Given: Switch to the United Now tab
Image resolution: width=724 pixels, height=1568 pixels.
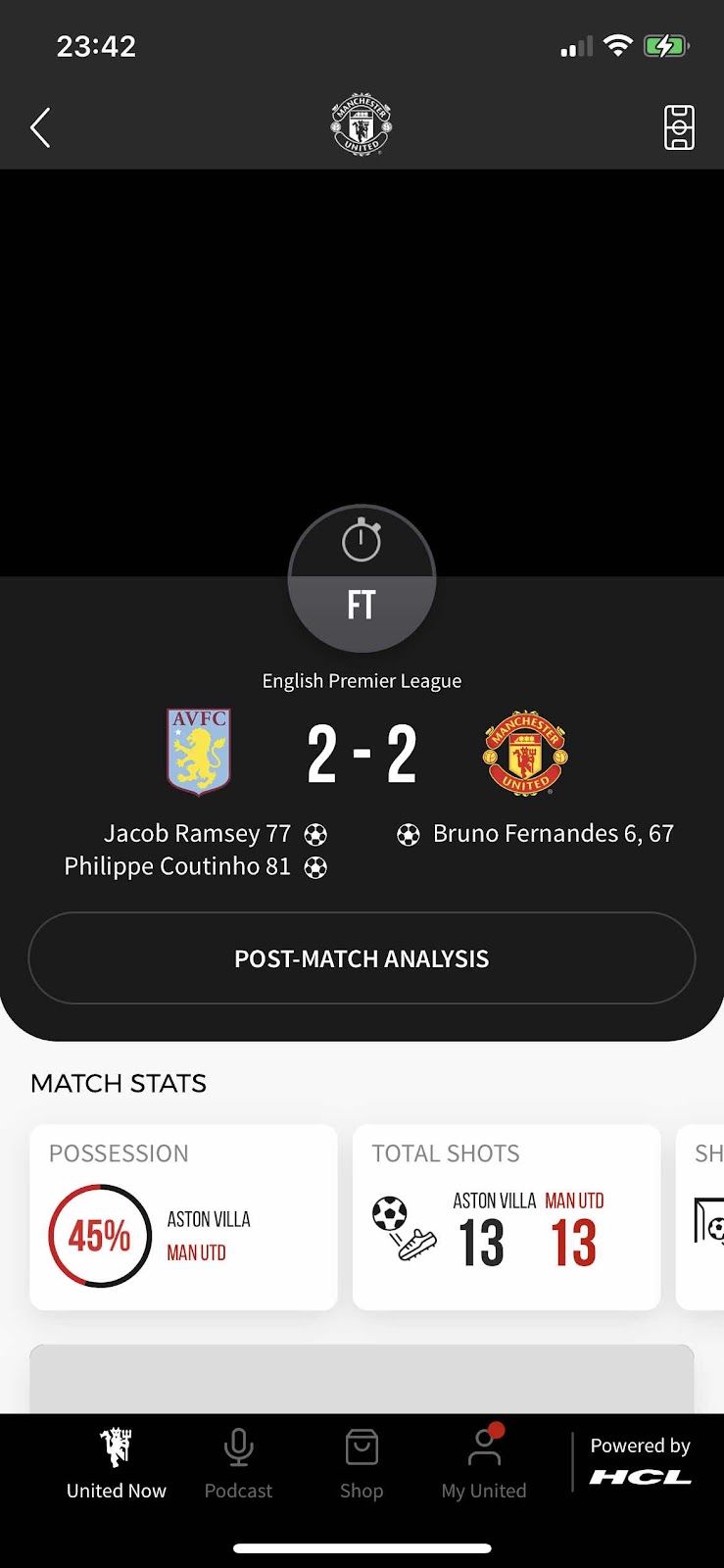Looking at the screenshot, I should tap(116, 1464).
